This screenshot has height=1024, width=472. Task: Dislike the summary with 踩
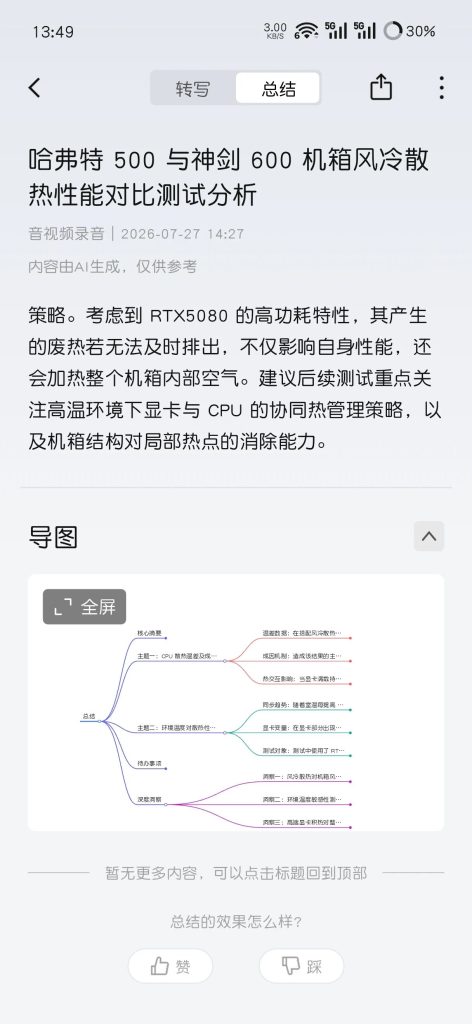pyautogui.click(x=302, y=966)
